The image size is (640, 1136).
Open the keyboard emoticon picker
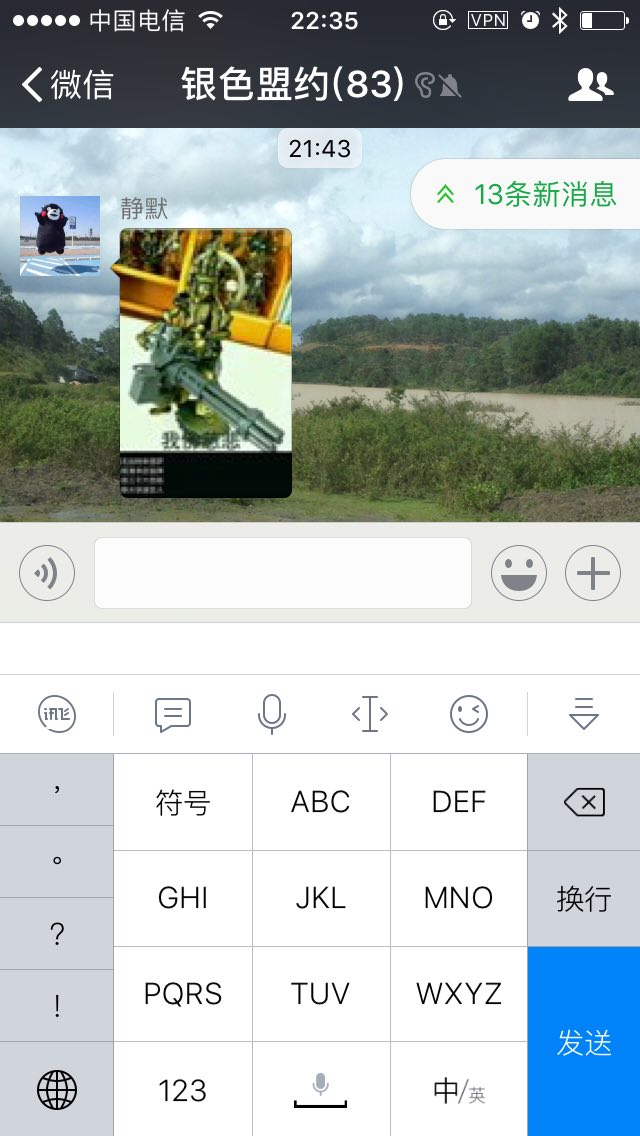point(468,714)
